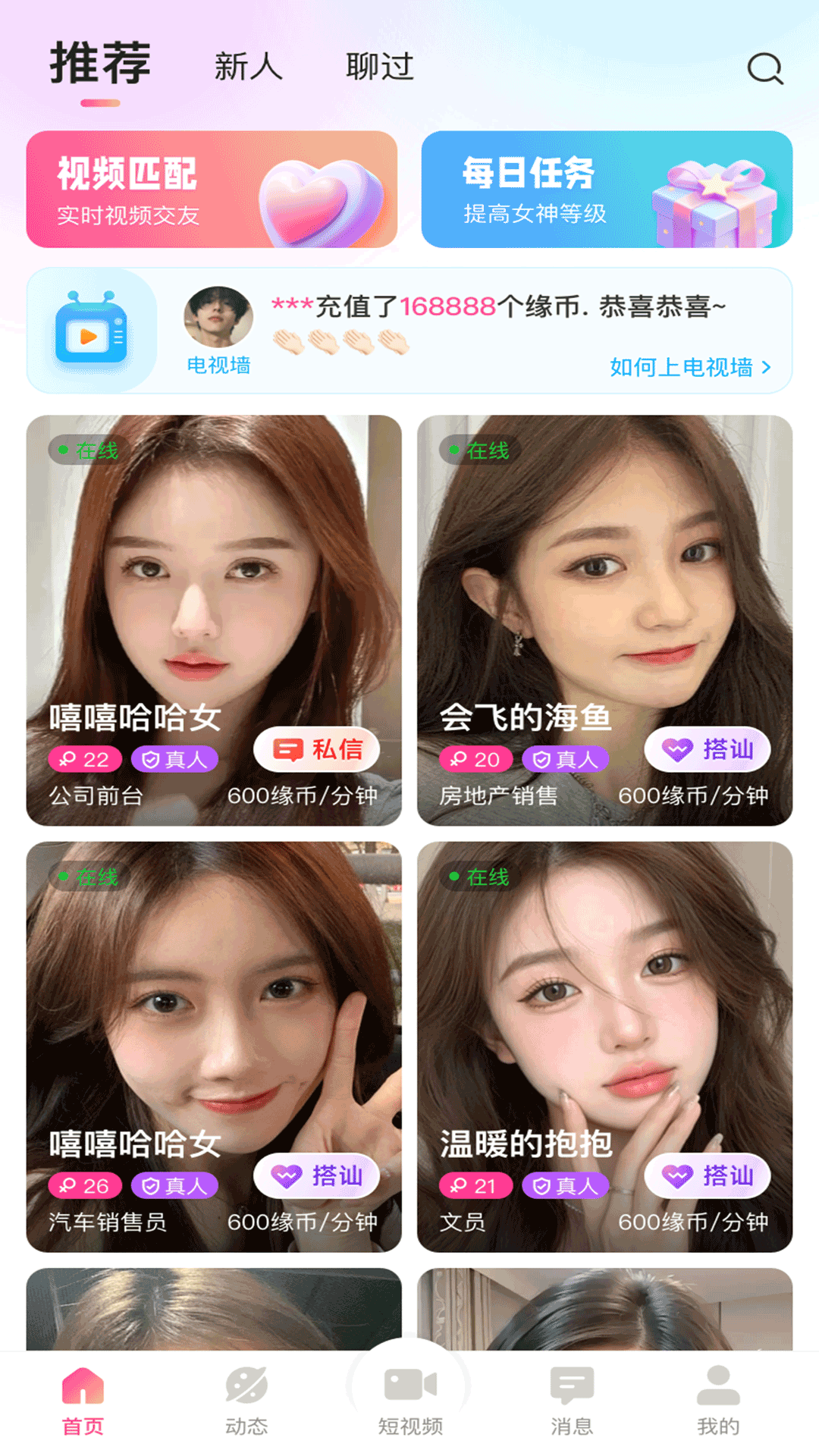Switch to the 新人 tab
The image size is (819, 1456).
(x=248, y=68)
